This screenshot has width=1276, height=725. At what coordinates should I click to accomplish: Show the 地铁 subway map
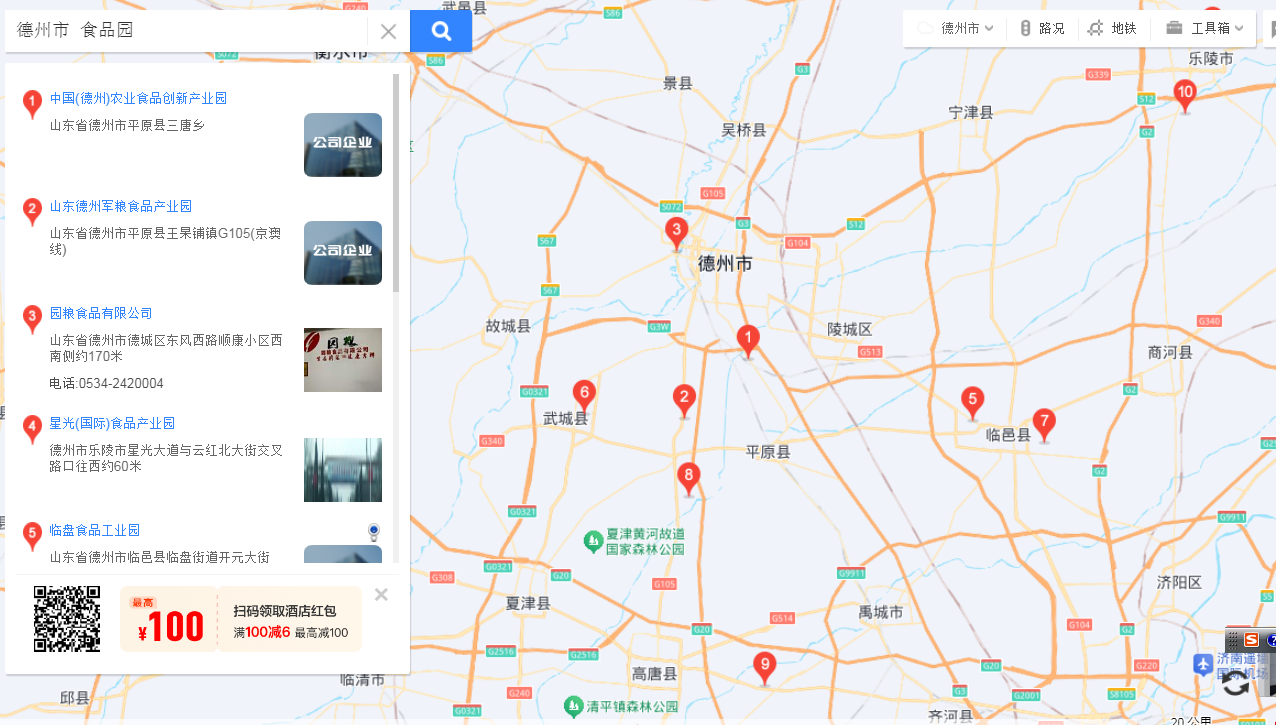pyautogui.click(x=1113, y=28)
